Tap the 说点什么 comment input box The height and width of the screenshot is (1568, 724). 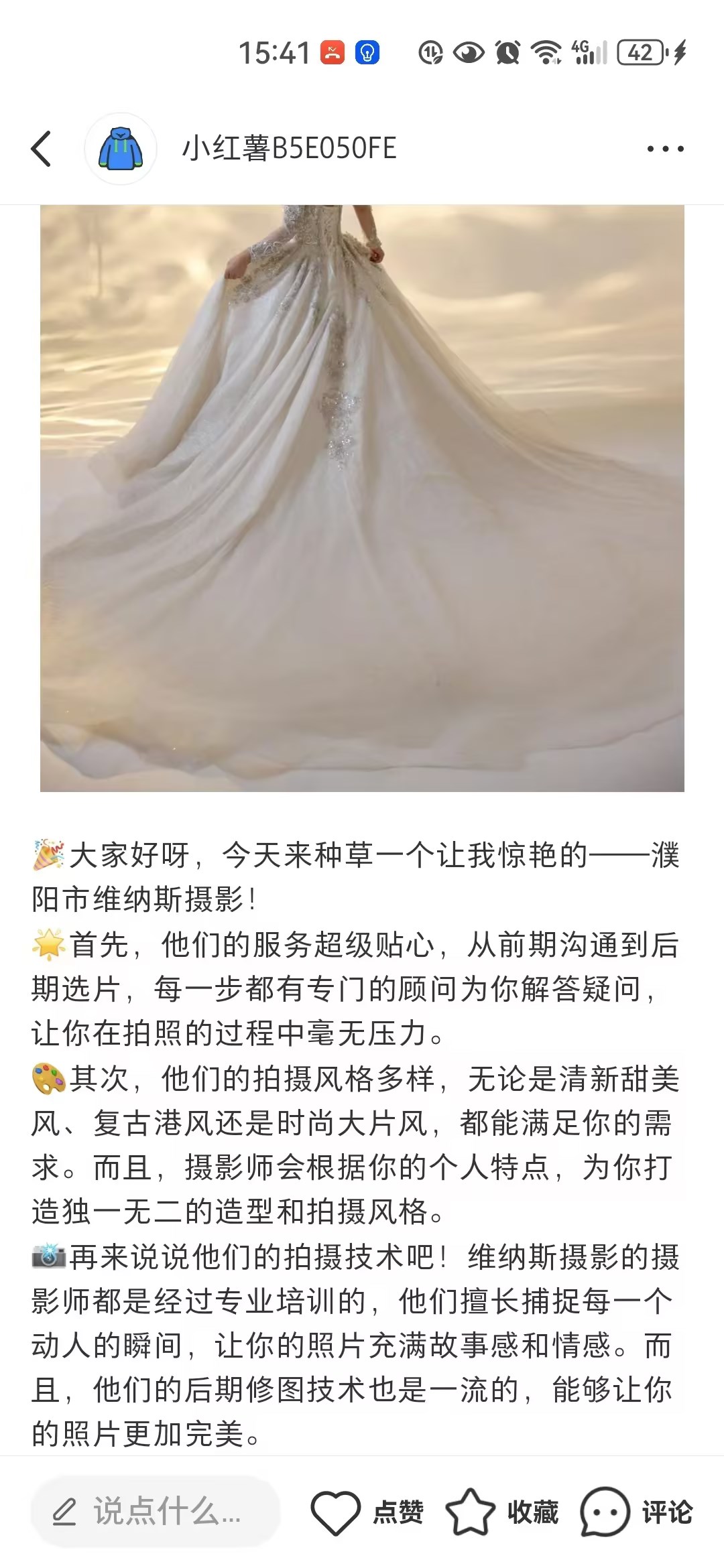[x=156, y=1512]
